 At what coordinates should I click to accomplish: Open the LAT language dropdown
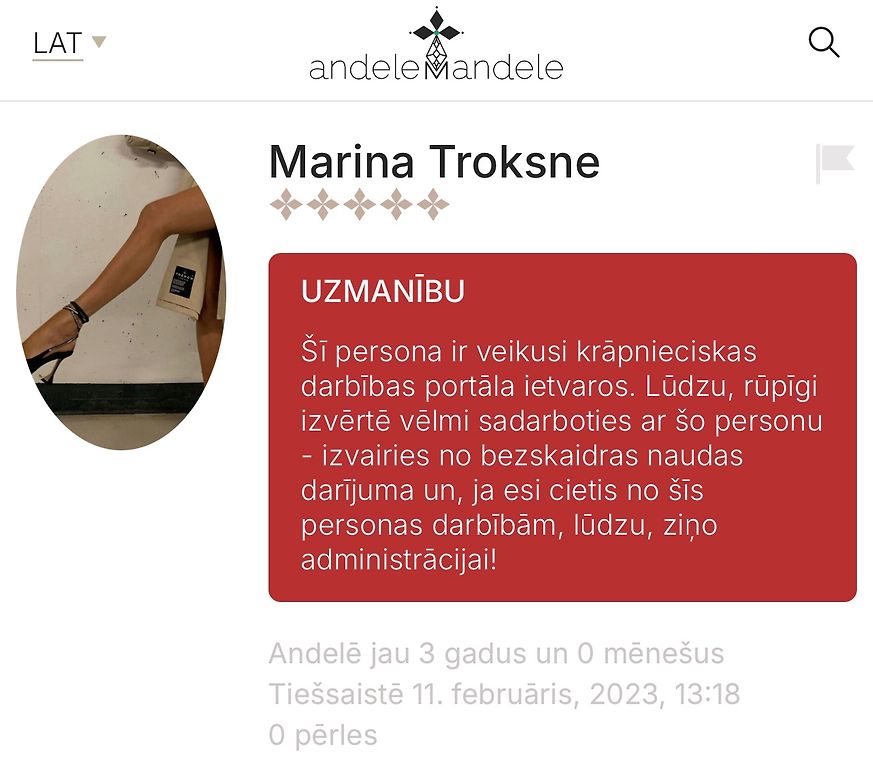pyautogui.click(x=69, y=44)
